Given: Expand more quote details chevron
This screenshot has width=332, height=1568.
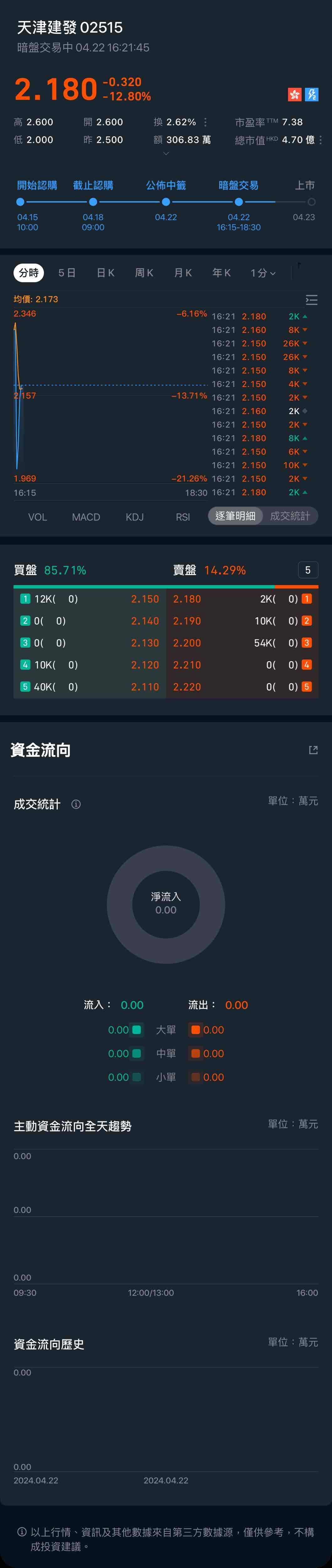Looking at the screenshot, I should tap(166, 154).
